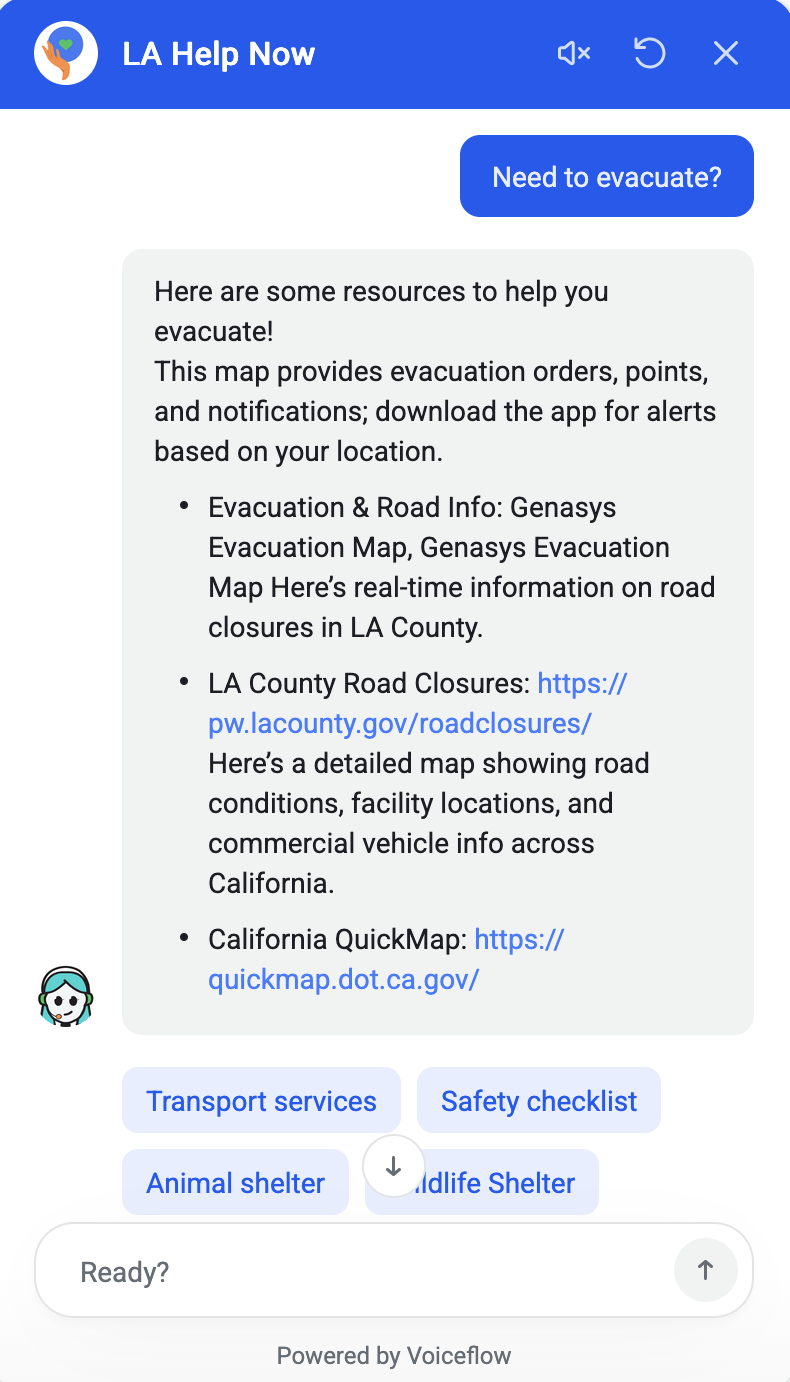Click the Need to evacuate message bubble
790x1382 pixels.
pos(606,176)
